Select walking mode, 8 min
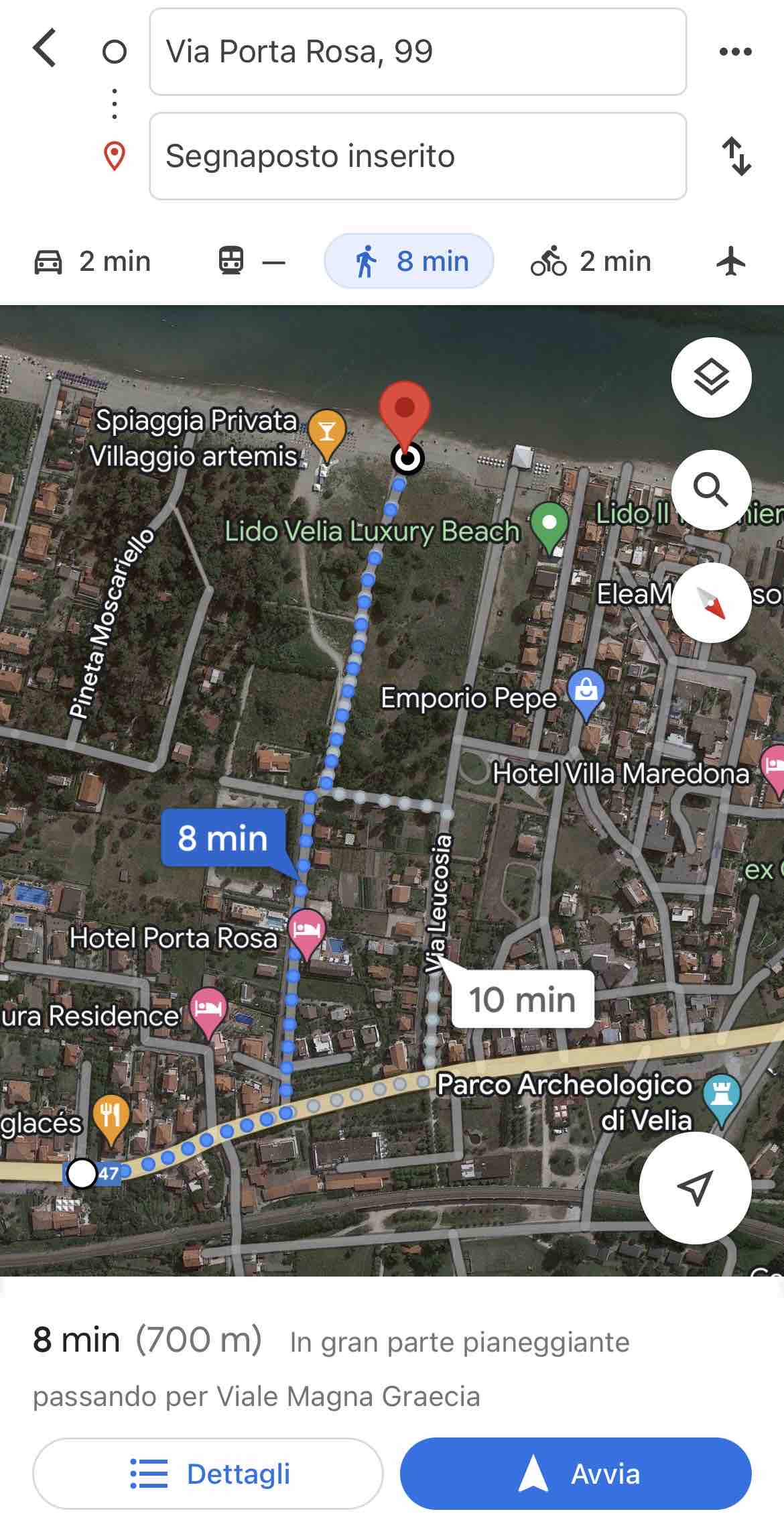 pyautogui.click(x=409, y=261)
